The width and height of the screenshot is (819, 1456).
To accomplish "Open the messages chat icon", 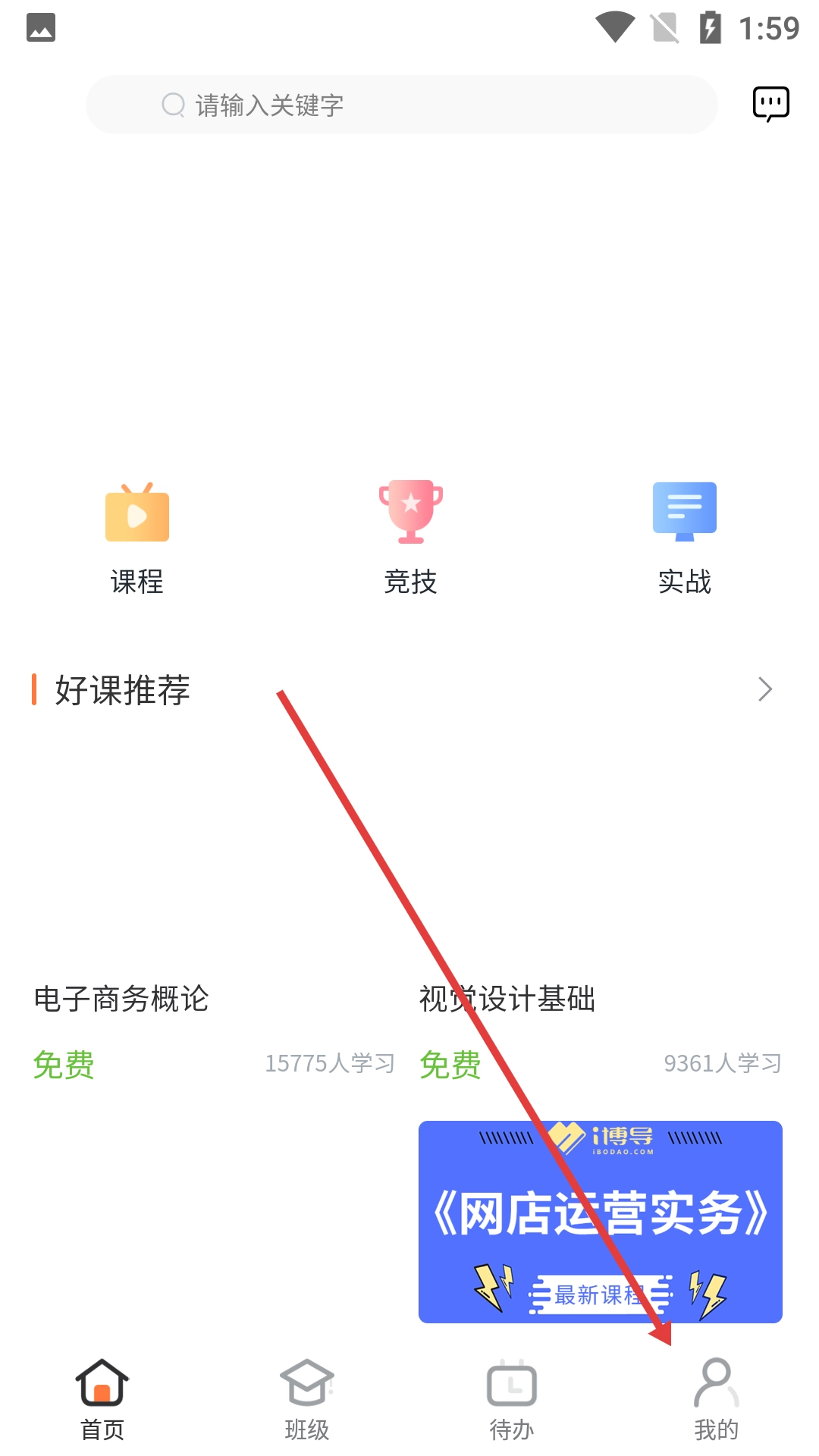I will pos(770,104).
